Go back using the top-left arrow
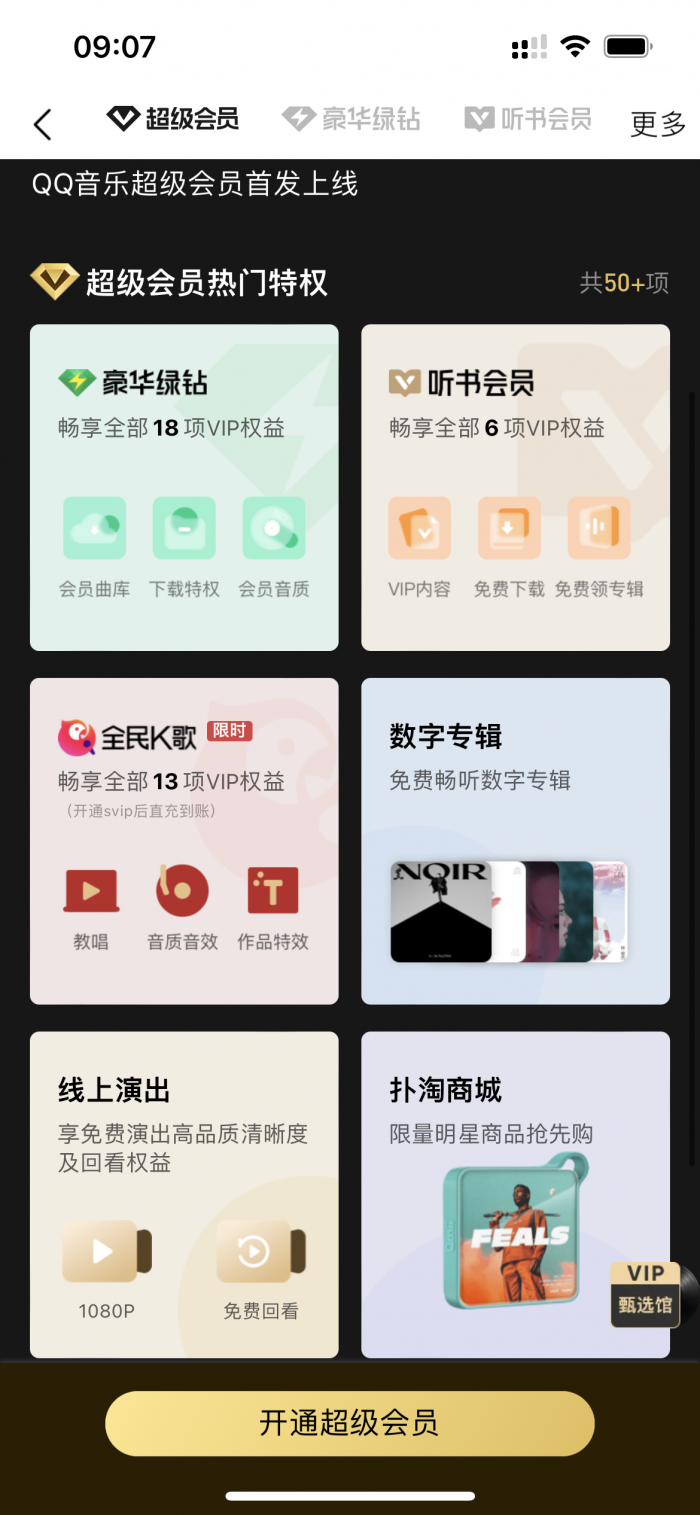Screen dimensions: 700x1515 [x=42, y=124]
